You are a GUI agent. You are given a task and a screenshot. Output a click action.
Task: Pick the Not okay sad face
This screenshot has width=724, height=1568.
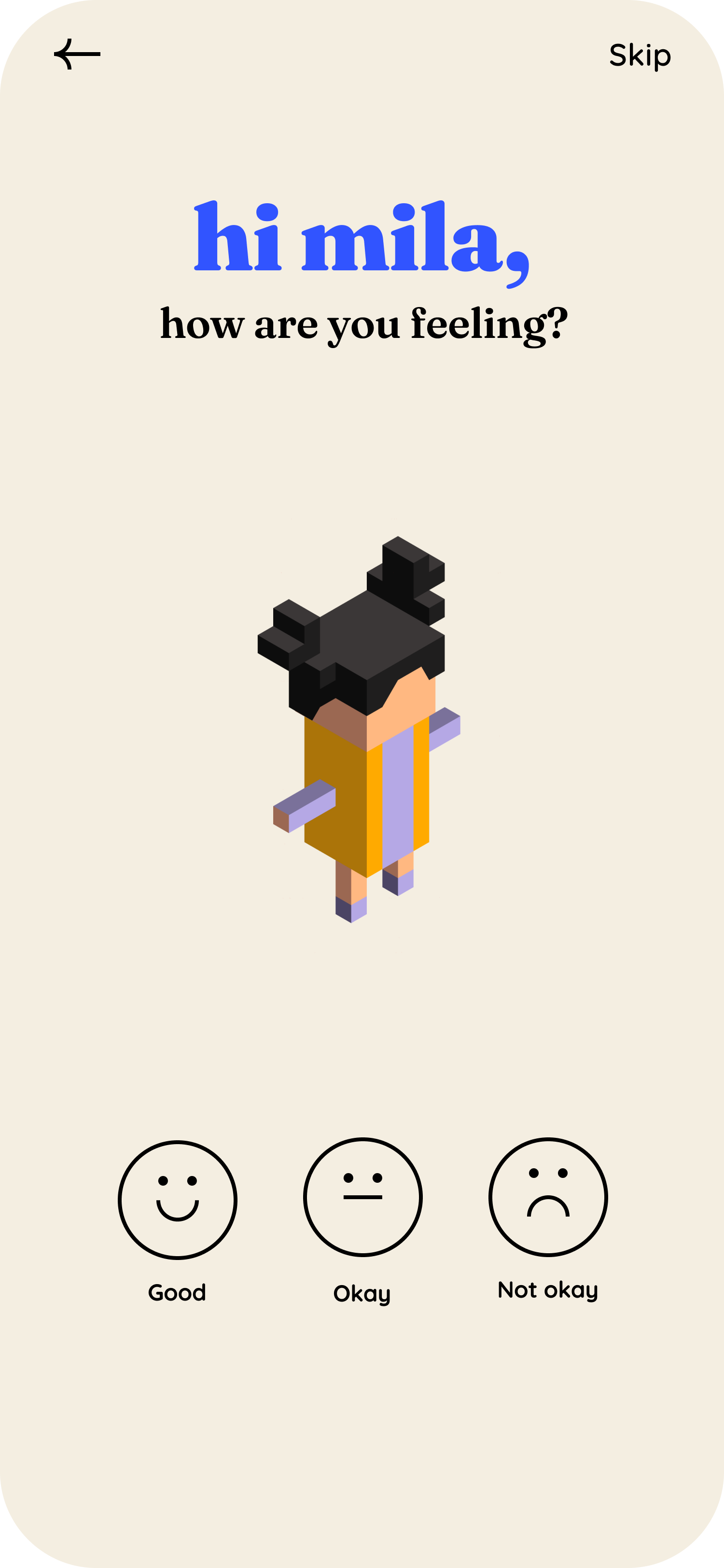(547, 1197)
